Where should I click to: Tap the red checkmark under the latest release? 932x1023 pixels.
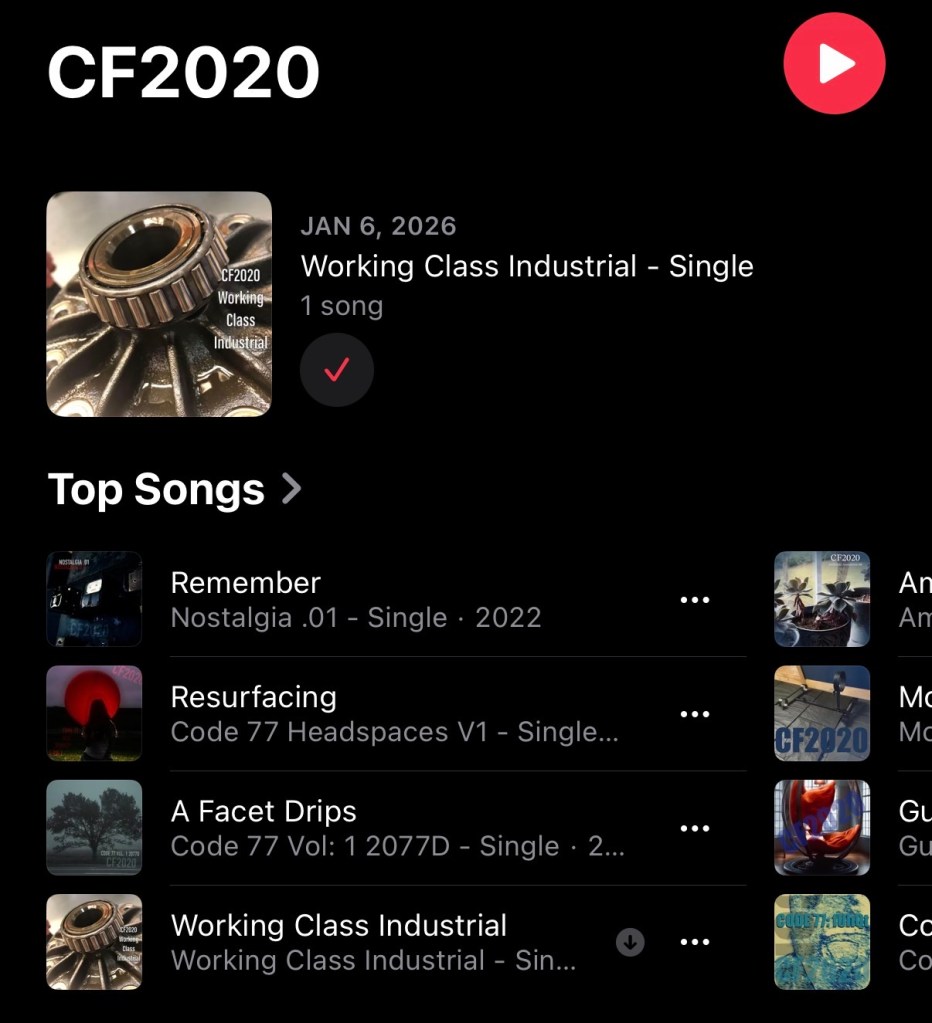click(337, 370)
